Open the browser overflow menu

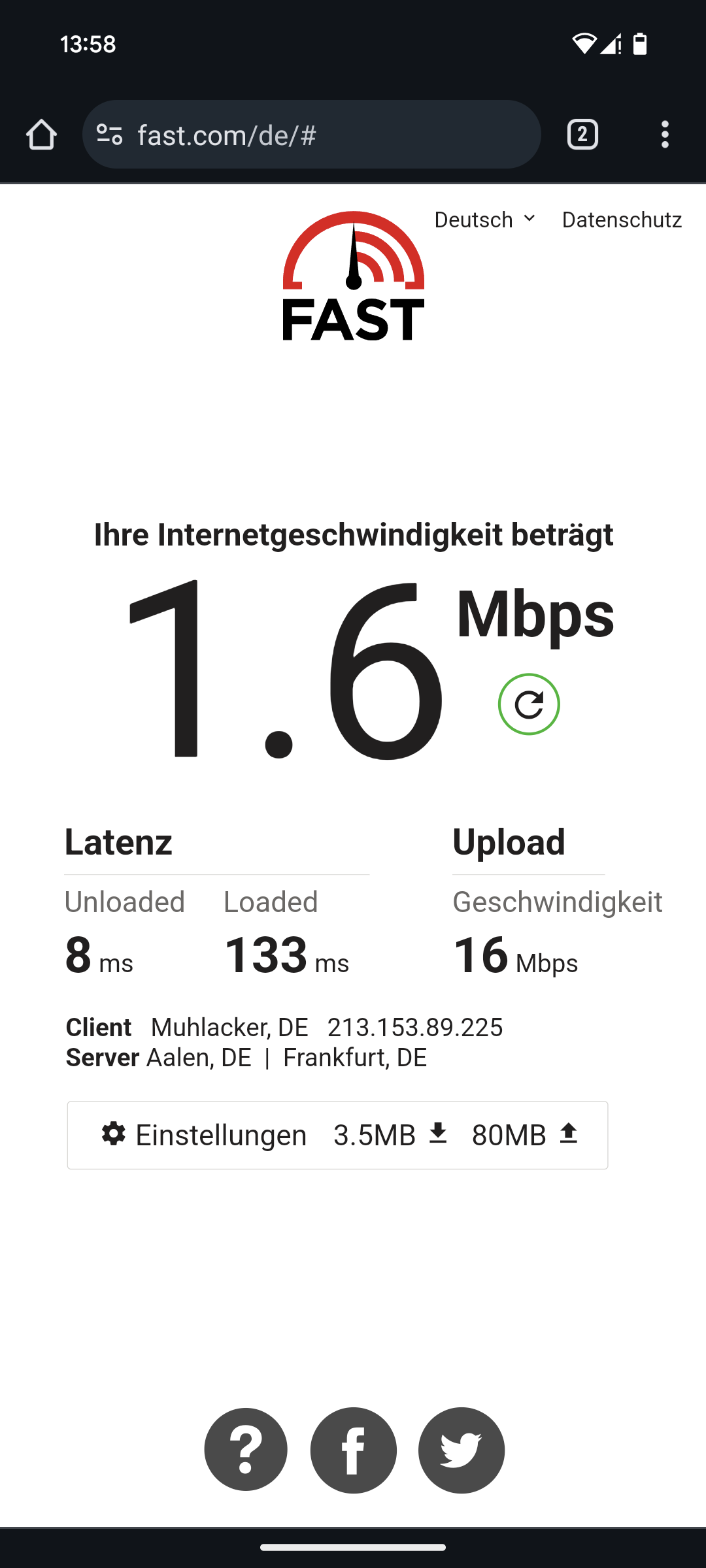click(x=665, y=135)
